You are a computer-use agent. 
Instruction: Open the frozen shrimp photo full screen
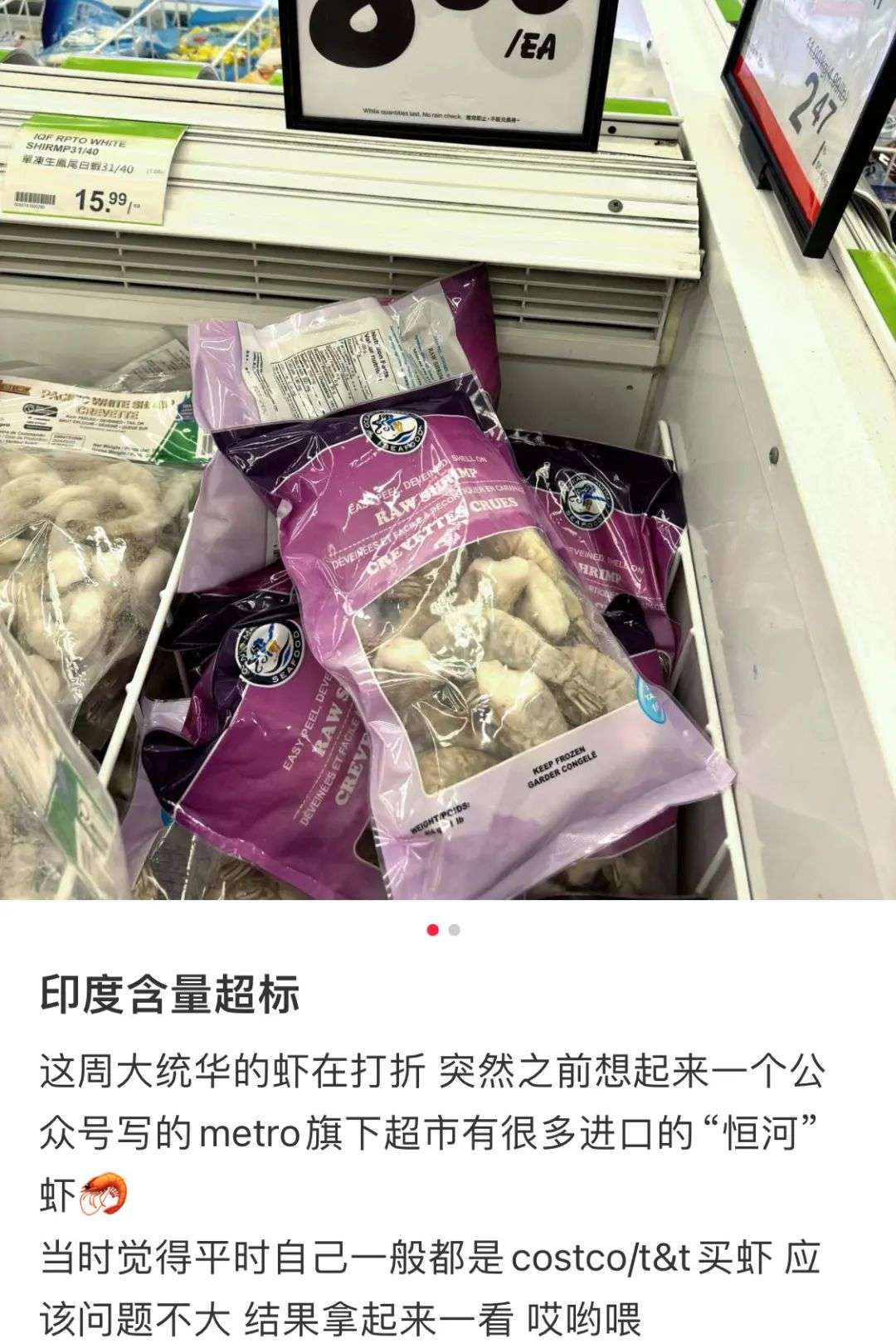point(448,448)
